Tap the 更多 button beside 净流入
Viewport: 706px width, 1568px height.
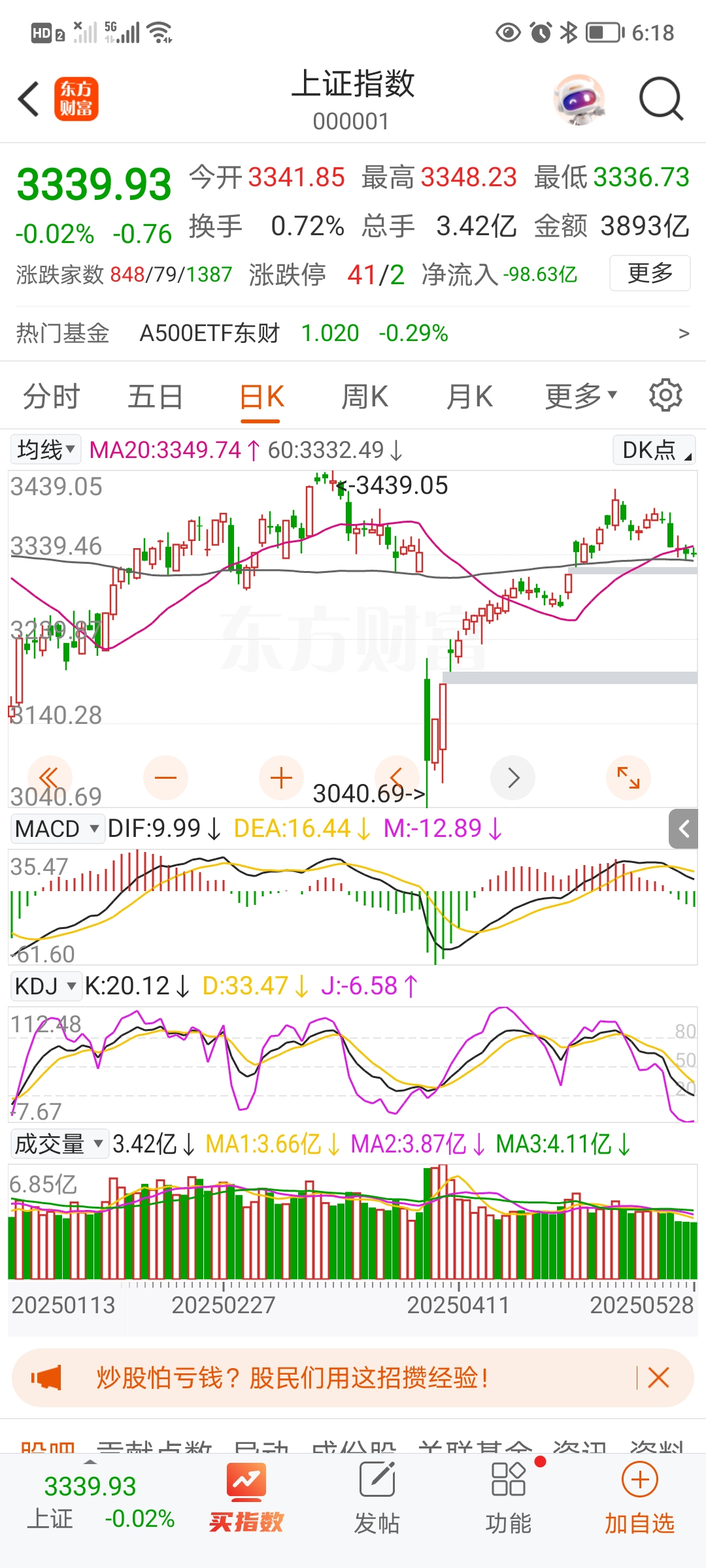(649, 273)
